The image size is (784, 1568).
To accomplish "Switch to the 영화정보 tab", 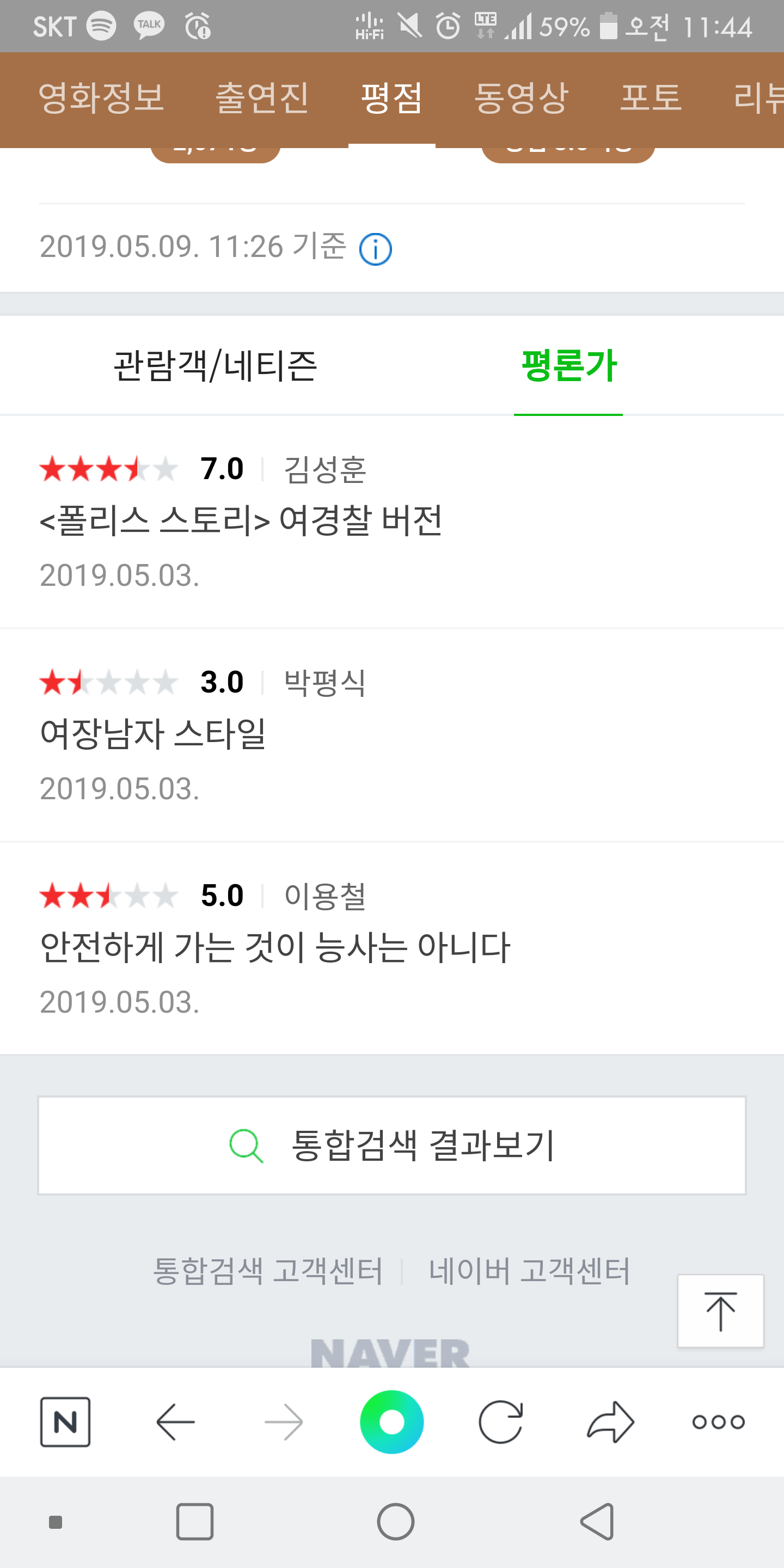I will coord(101,97).
